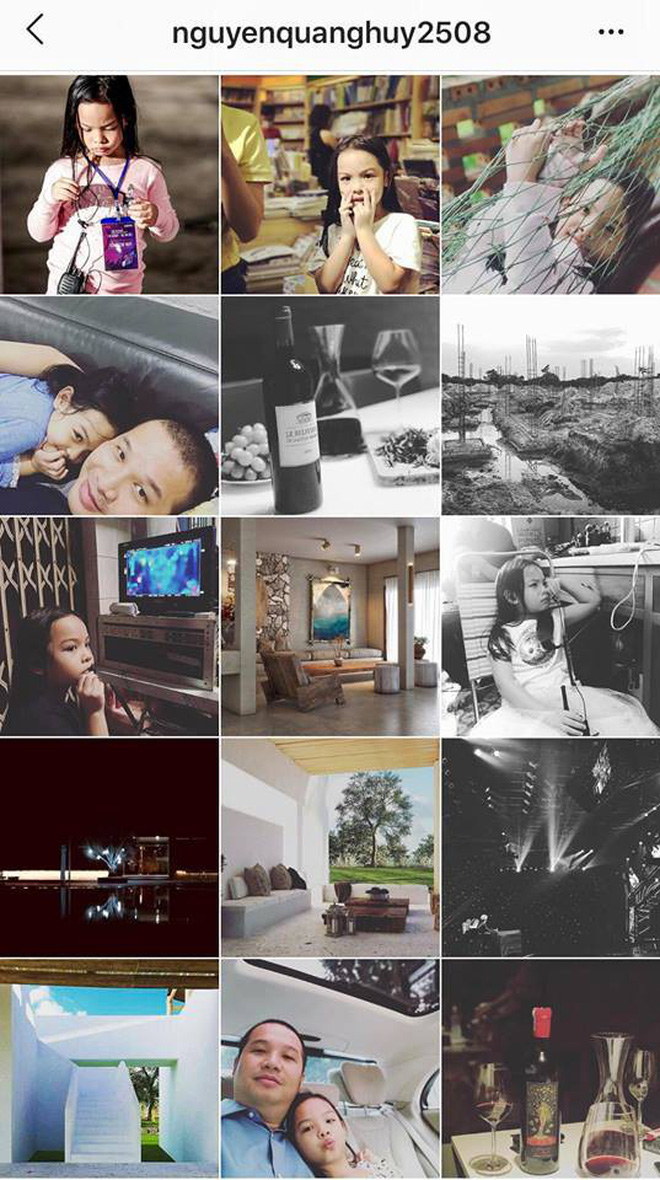Open the car selfie post with sunroof

pos(330,1068)
